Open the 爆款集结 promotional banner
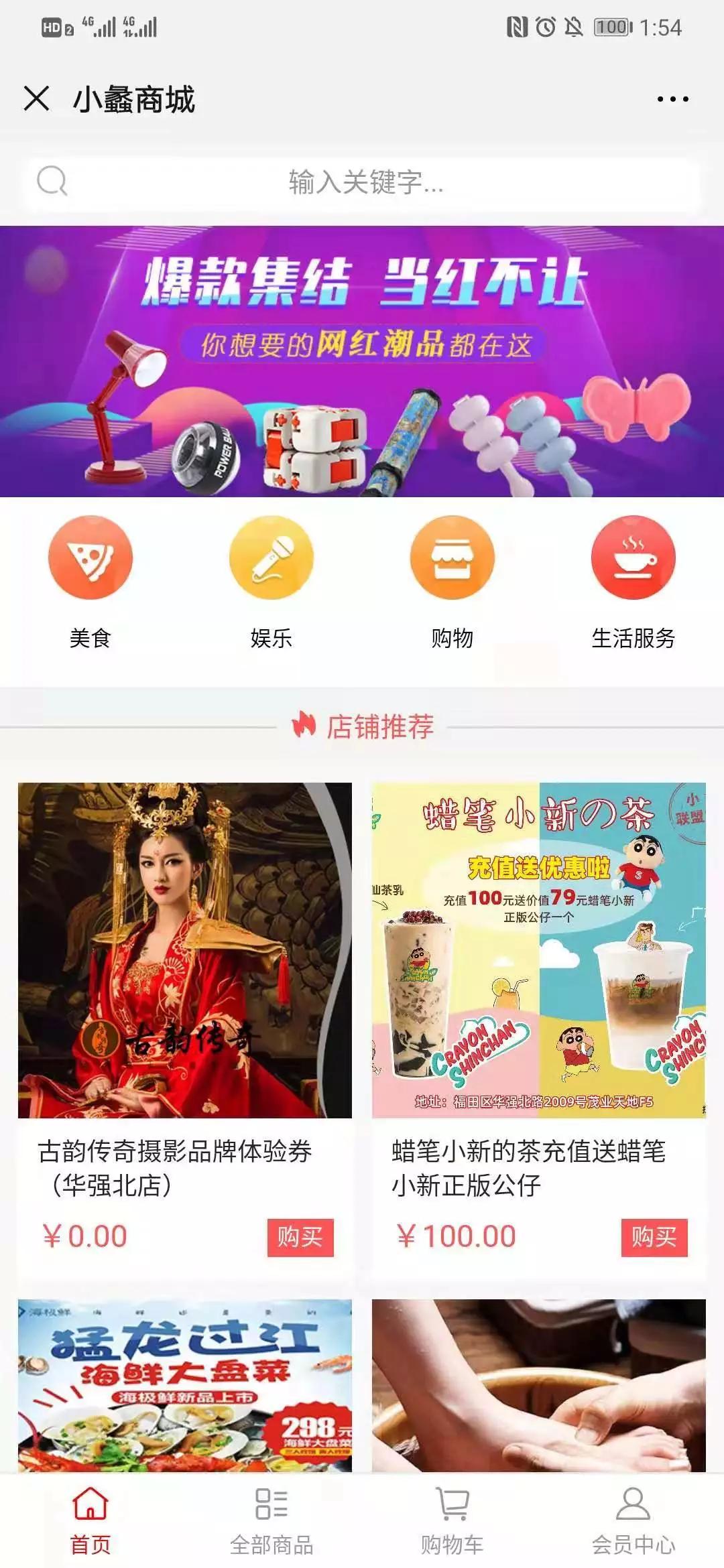The image size is (724, 1568). click(x=362, y=362)
